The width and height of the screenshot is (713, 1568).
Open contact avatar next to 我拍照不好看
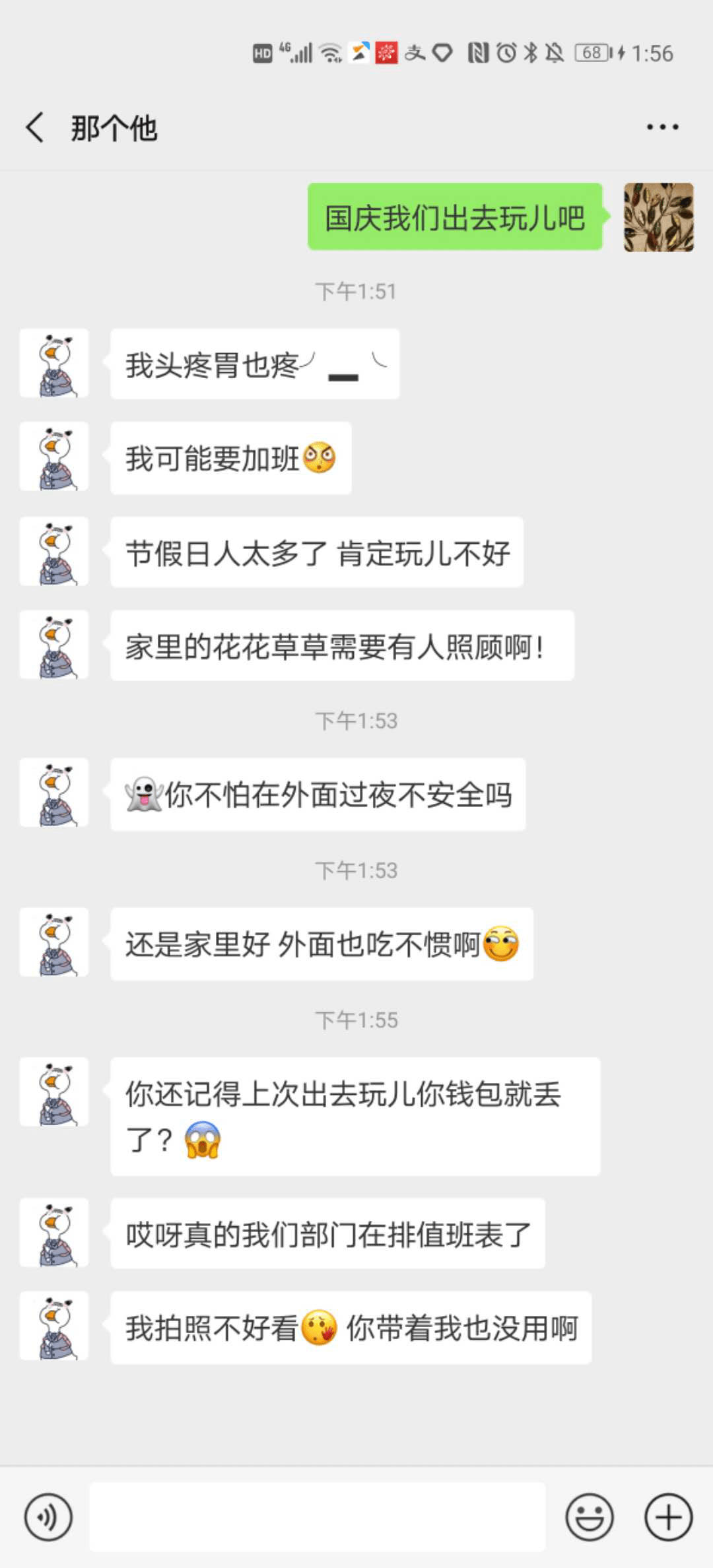click(x=54, y=1326)
